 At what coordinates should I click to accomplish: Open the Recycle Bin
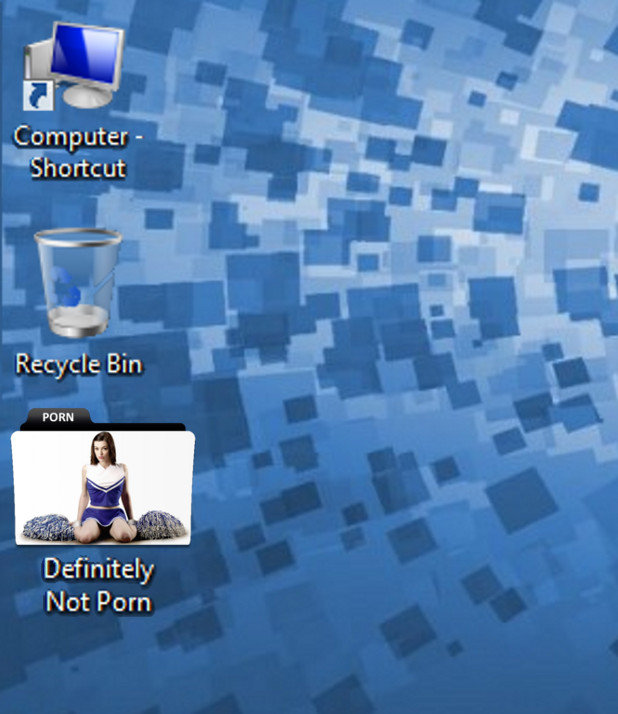(x=78, y=284)
